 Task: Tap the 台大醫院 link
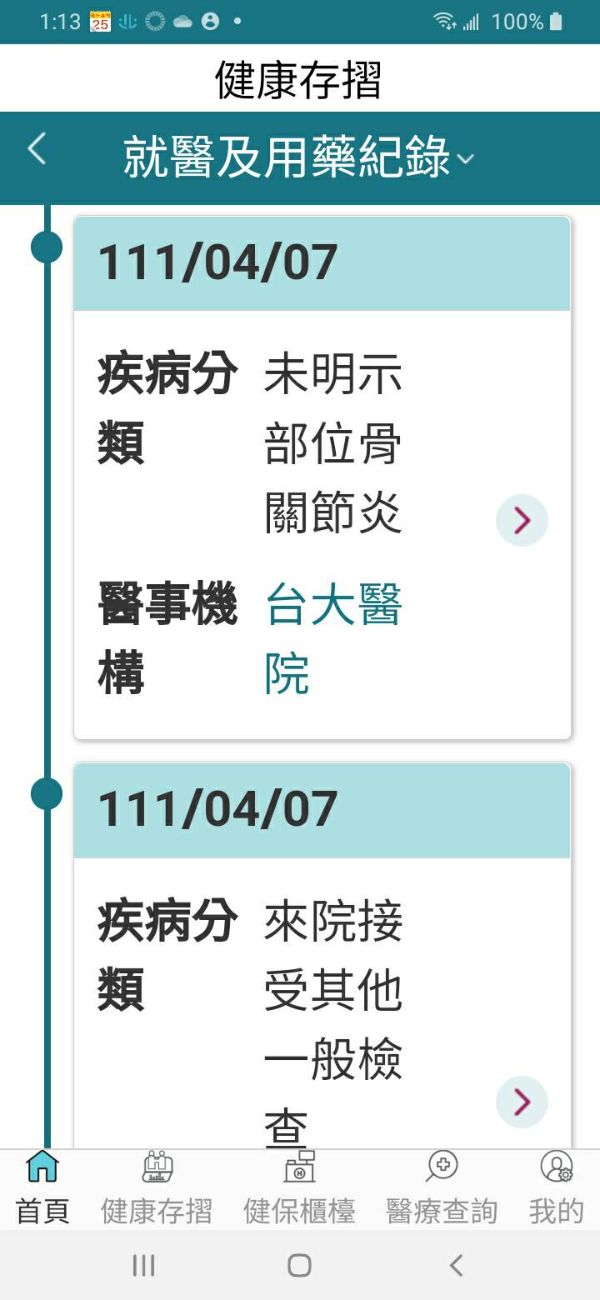[333, 640]
